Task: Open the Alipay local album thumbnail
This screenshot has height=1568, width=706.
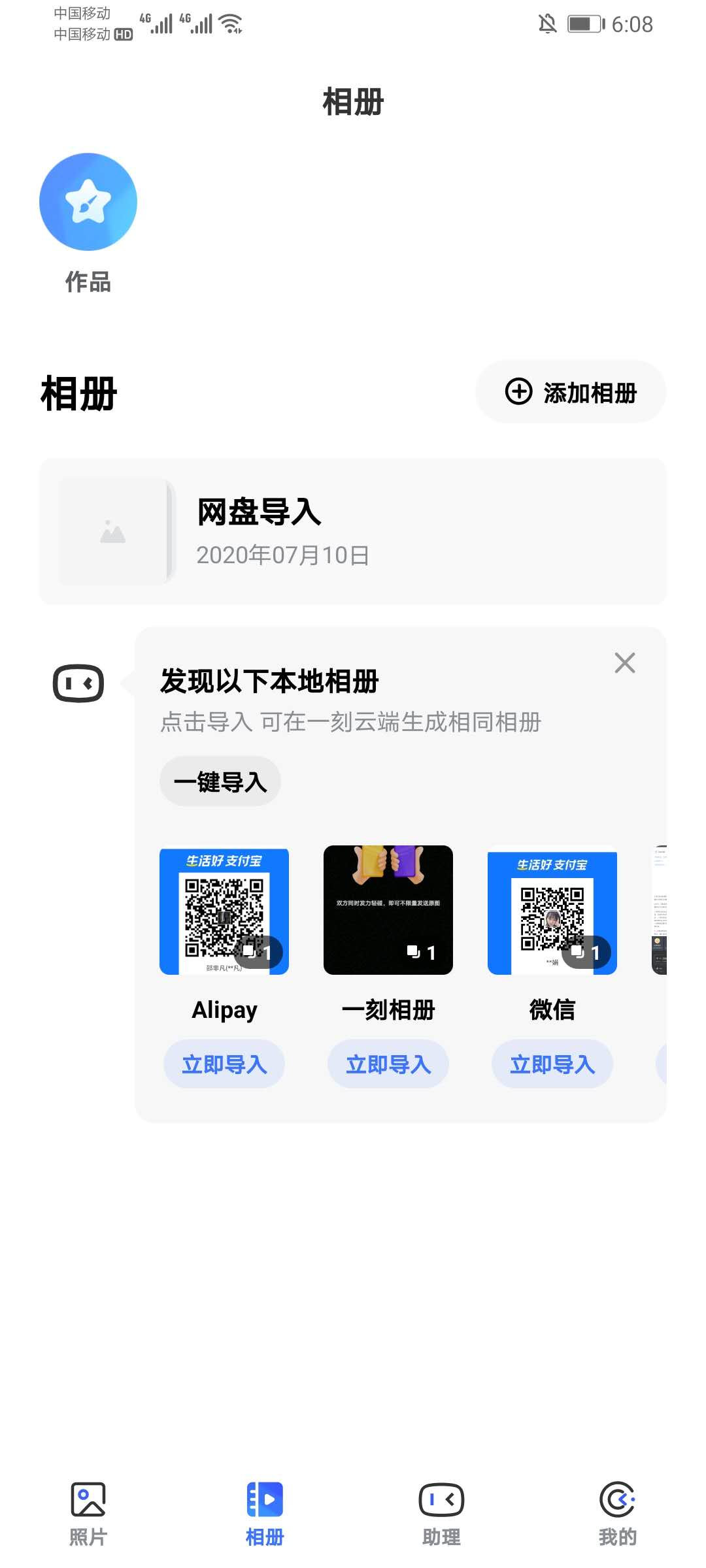Action: pyautogui.click(x=224, y=911)
